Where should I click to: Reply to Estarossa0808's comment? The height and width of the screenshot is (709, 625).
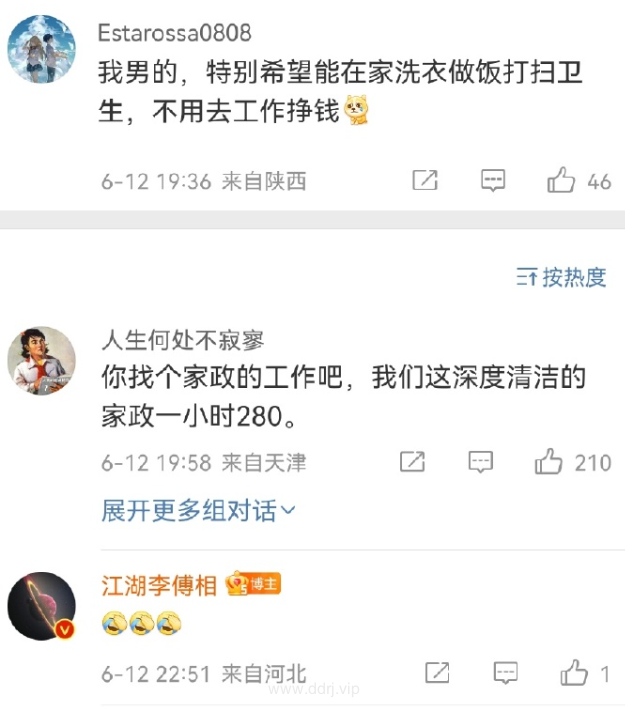click(x=493, y=181)
